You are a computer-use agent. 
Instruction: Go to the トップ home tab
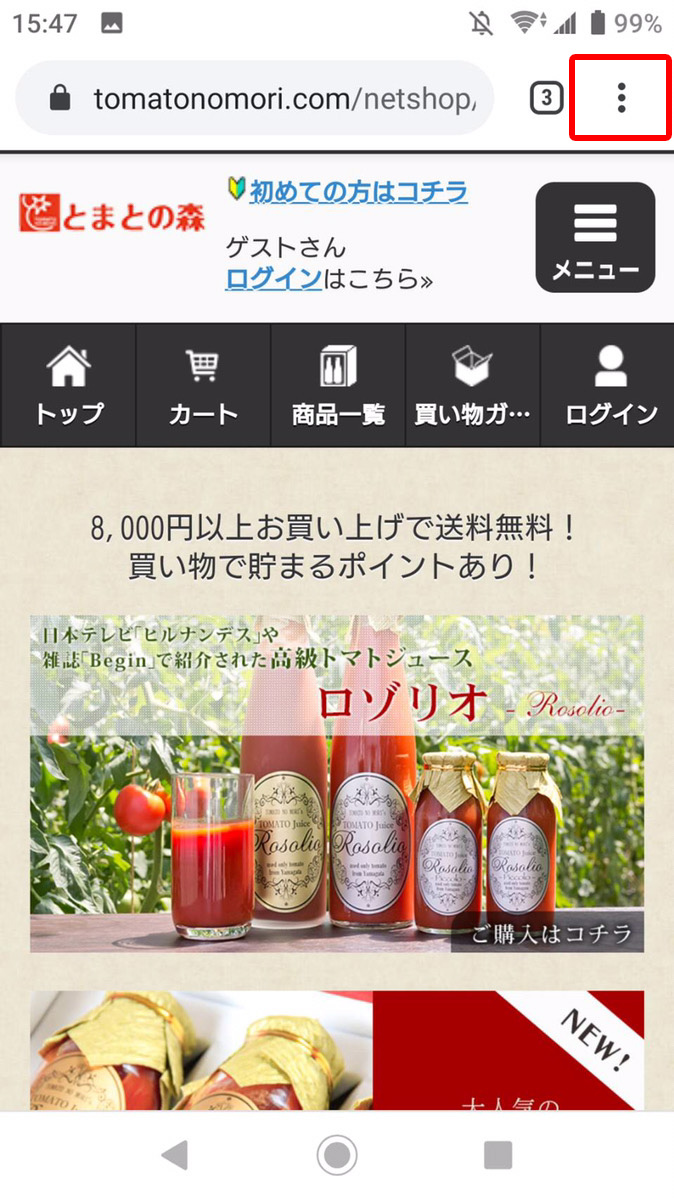point(68,385)
